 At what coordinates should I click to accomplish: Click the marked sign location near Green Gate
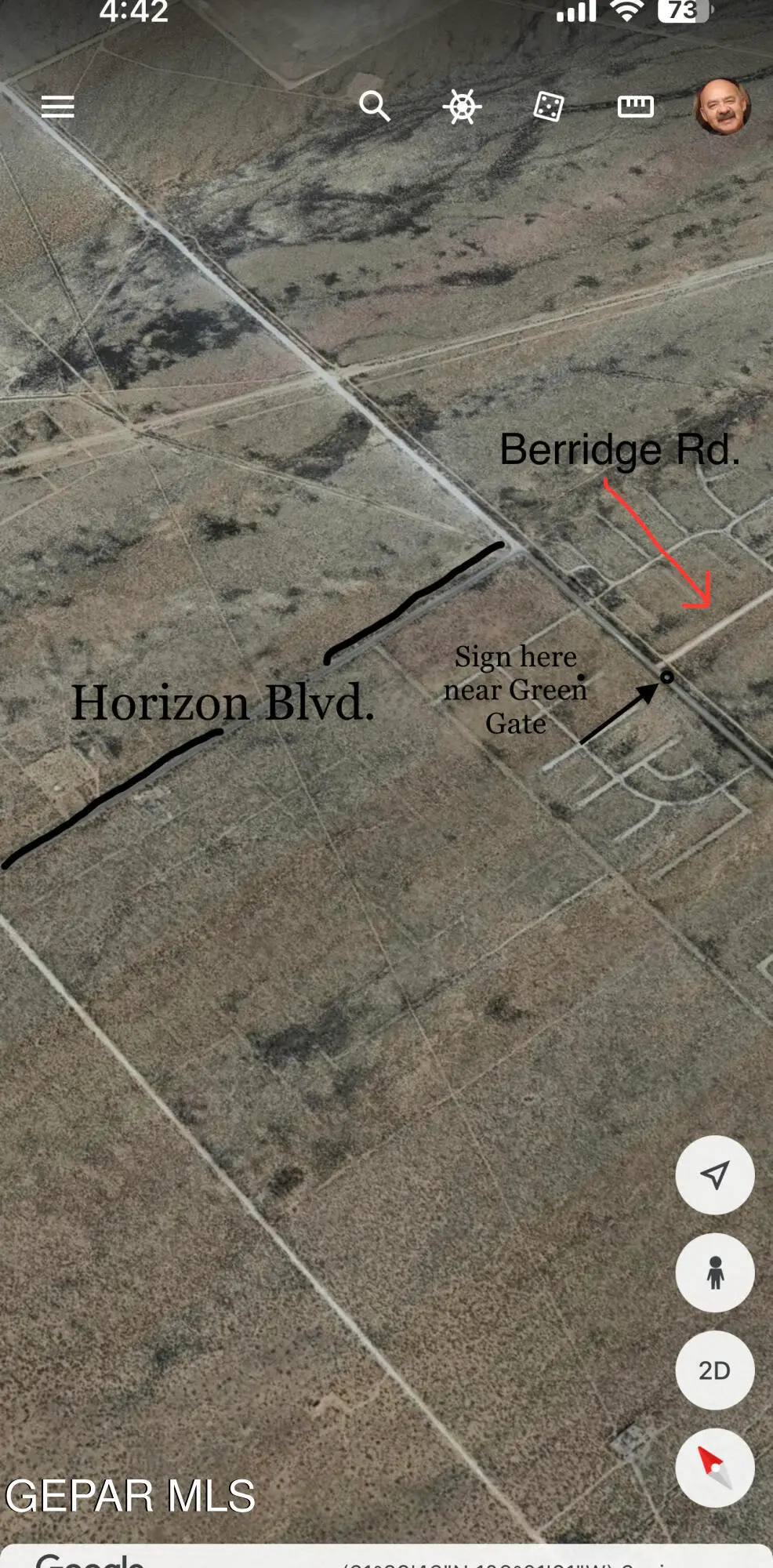(x=667, y=677)
